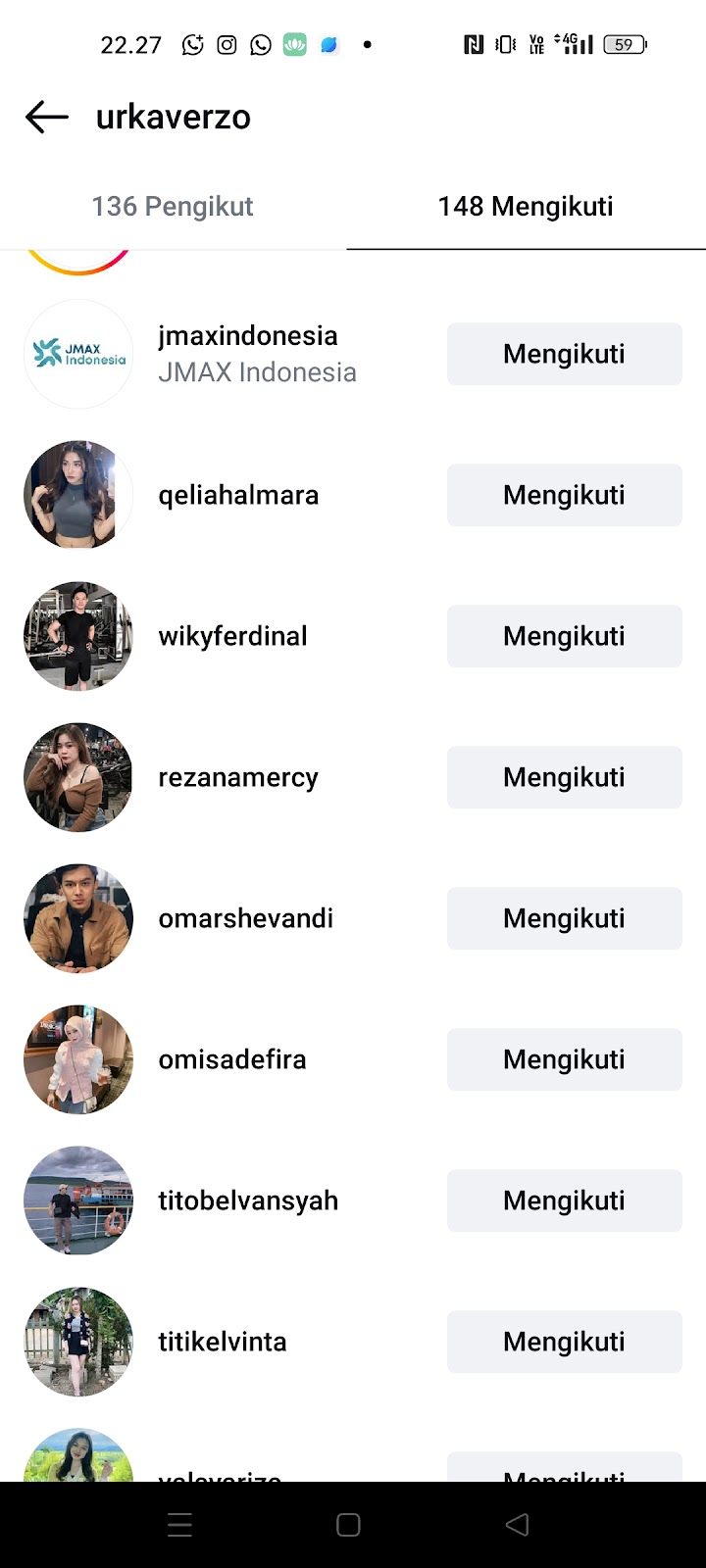Screen dimensions: 706x1568
Task: View wikyferdinal's profile
Action: (x=232, y=636)
